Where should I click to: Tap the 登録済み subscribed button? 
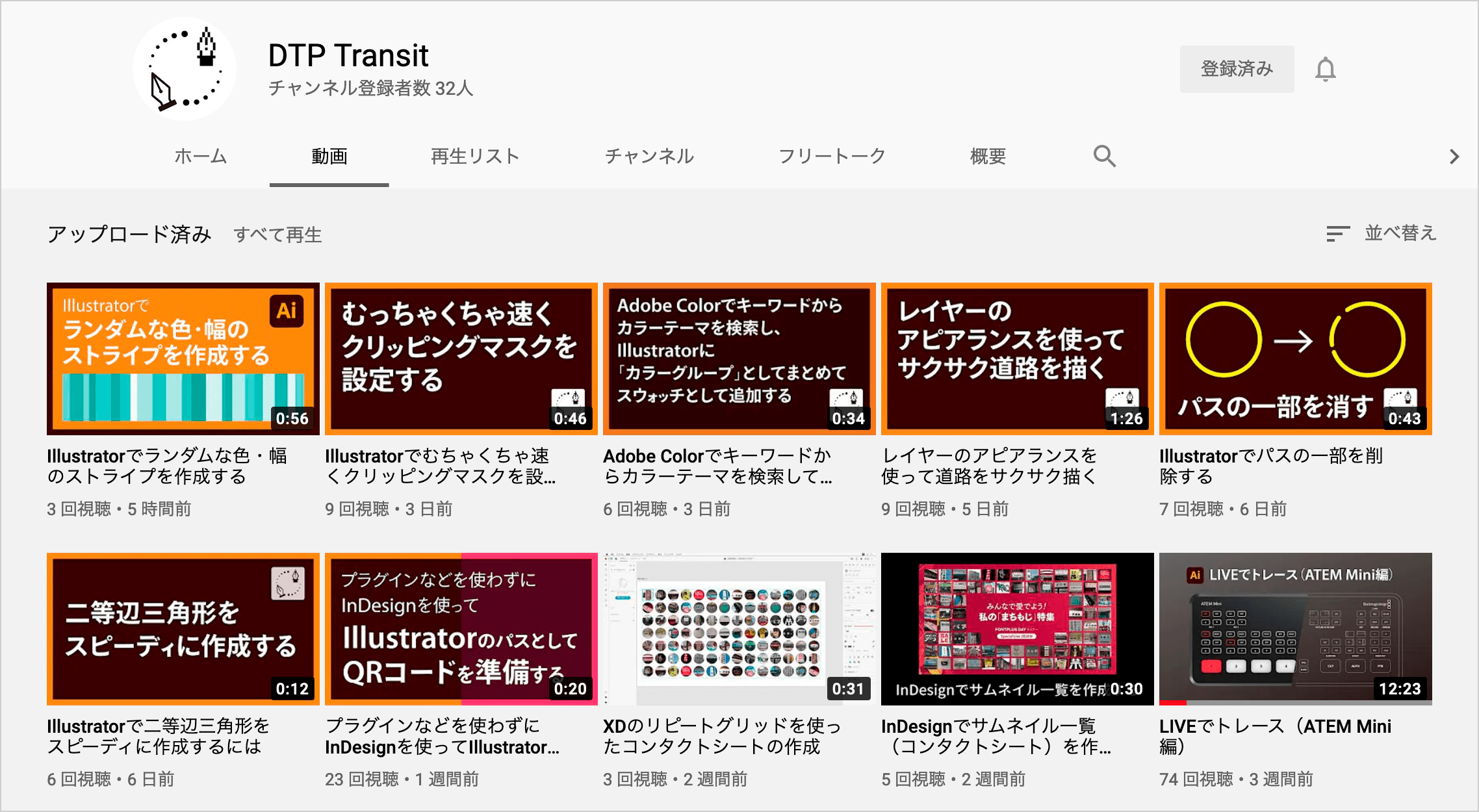1236,69
